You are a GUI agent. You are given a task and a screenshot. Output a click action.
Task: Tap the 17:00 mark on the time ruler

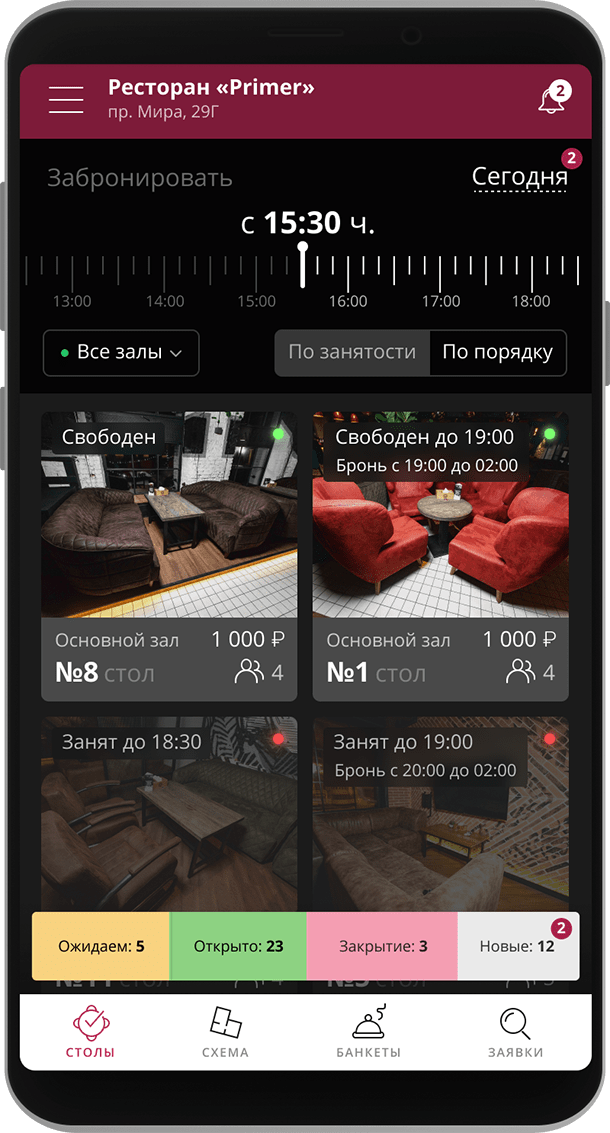441,272
